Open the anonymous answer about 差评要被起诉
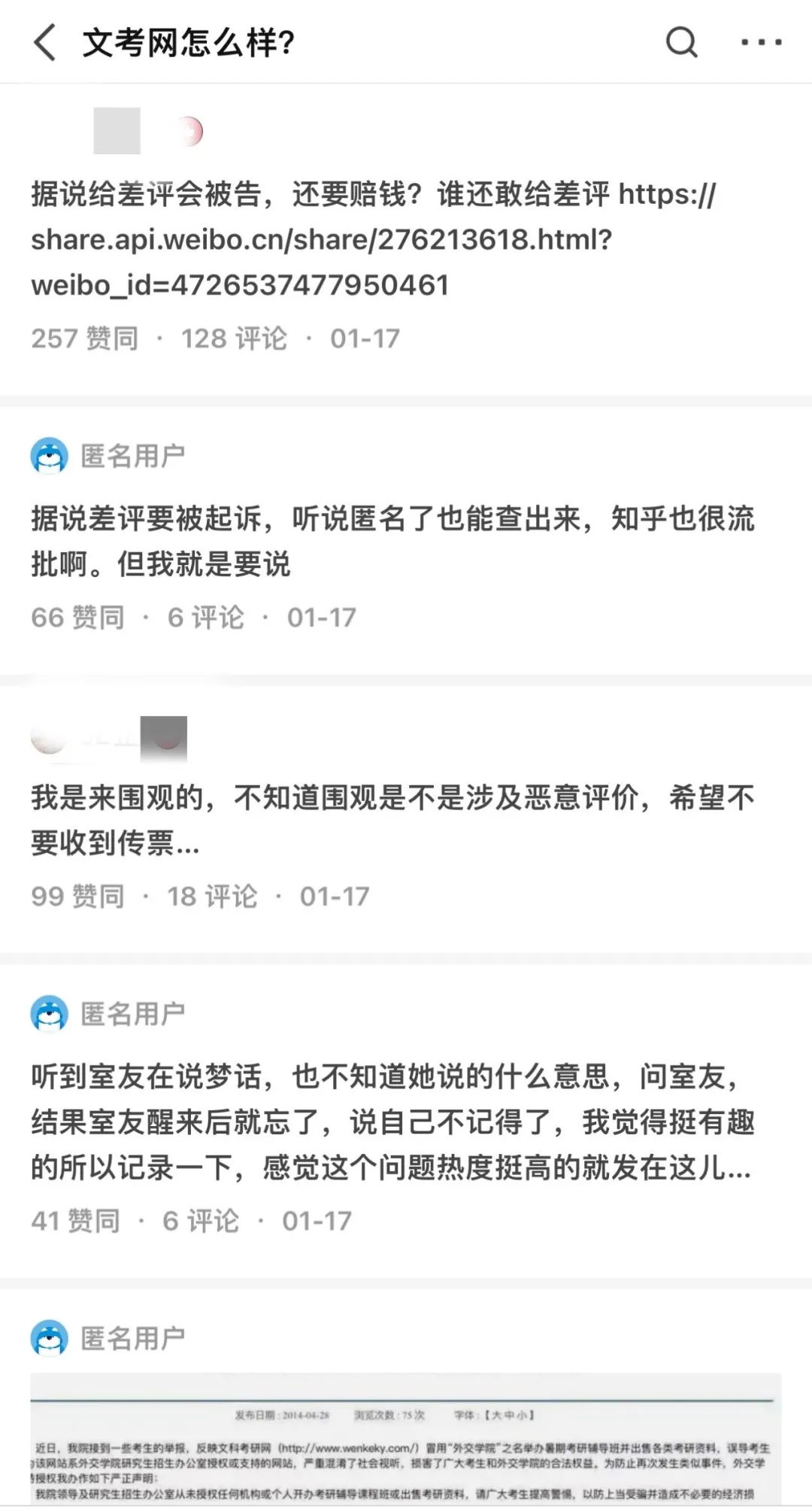 click(x=392, y=541)
